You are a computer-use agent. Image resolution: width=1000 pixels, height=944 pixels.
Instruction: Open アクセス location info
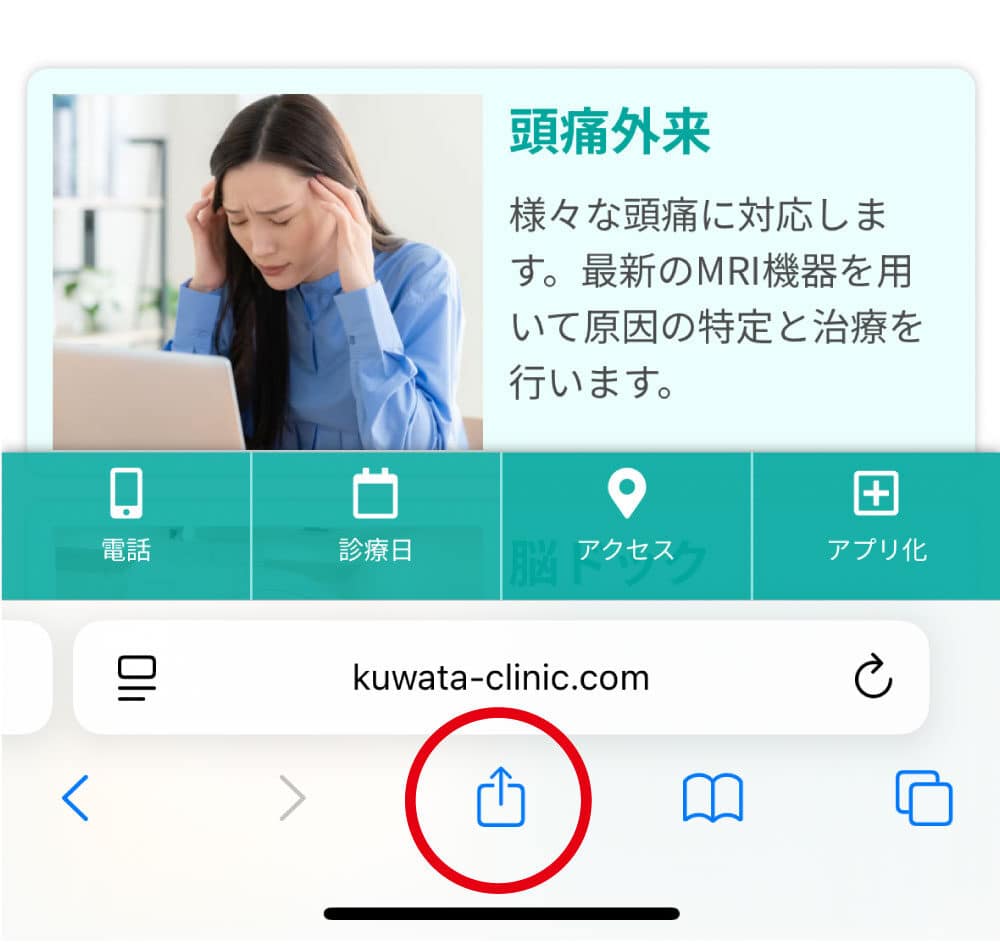click(626, 520)
